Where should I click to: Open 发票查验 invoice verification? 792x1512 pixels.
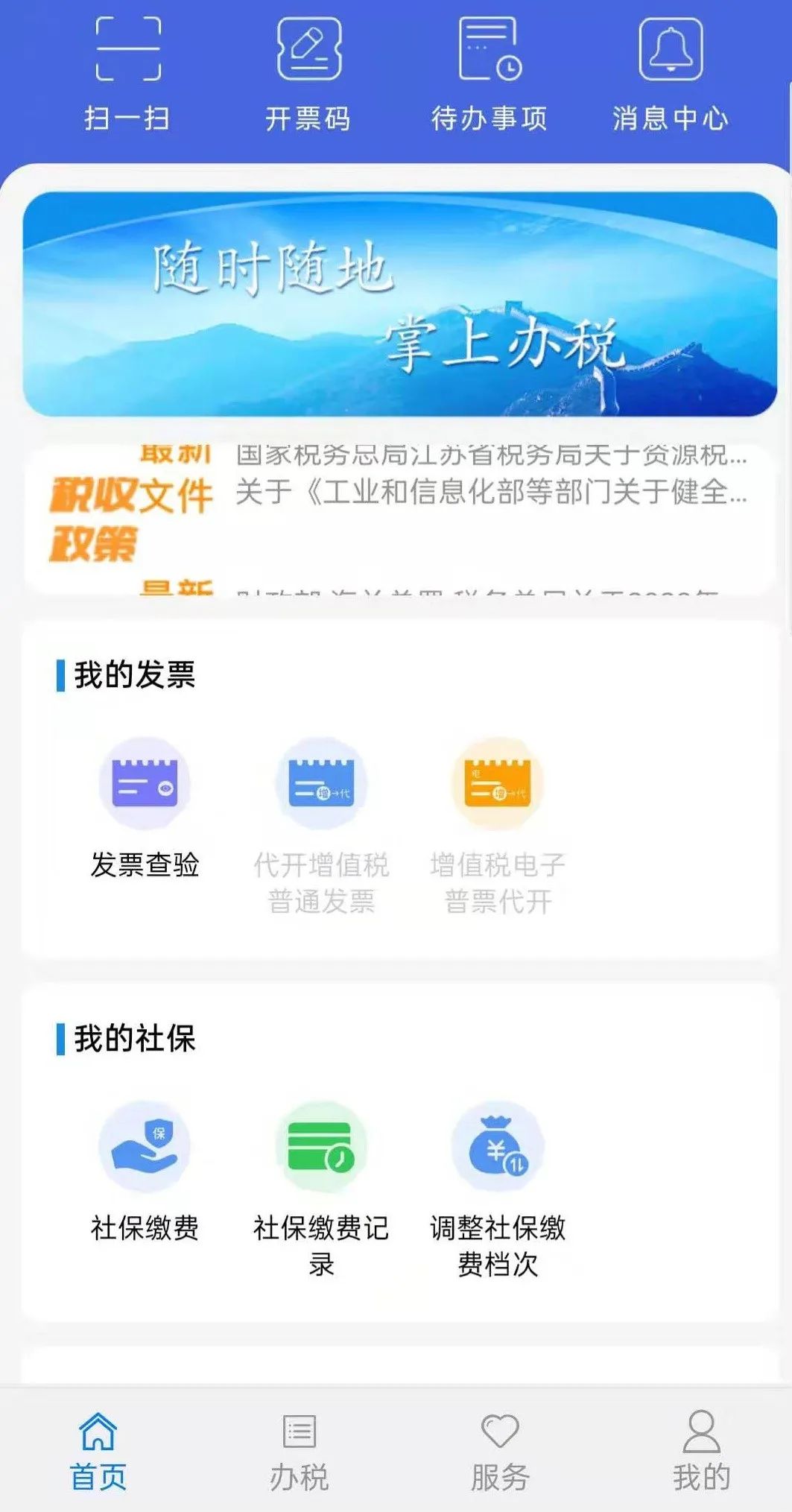pyautogui.click(x=145, y=809)
